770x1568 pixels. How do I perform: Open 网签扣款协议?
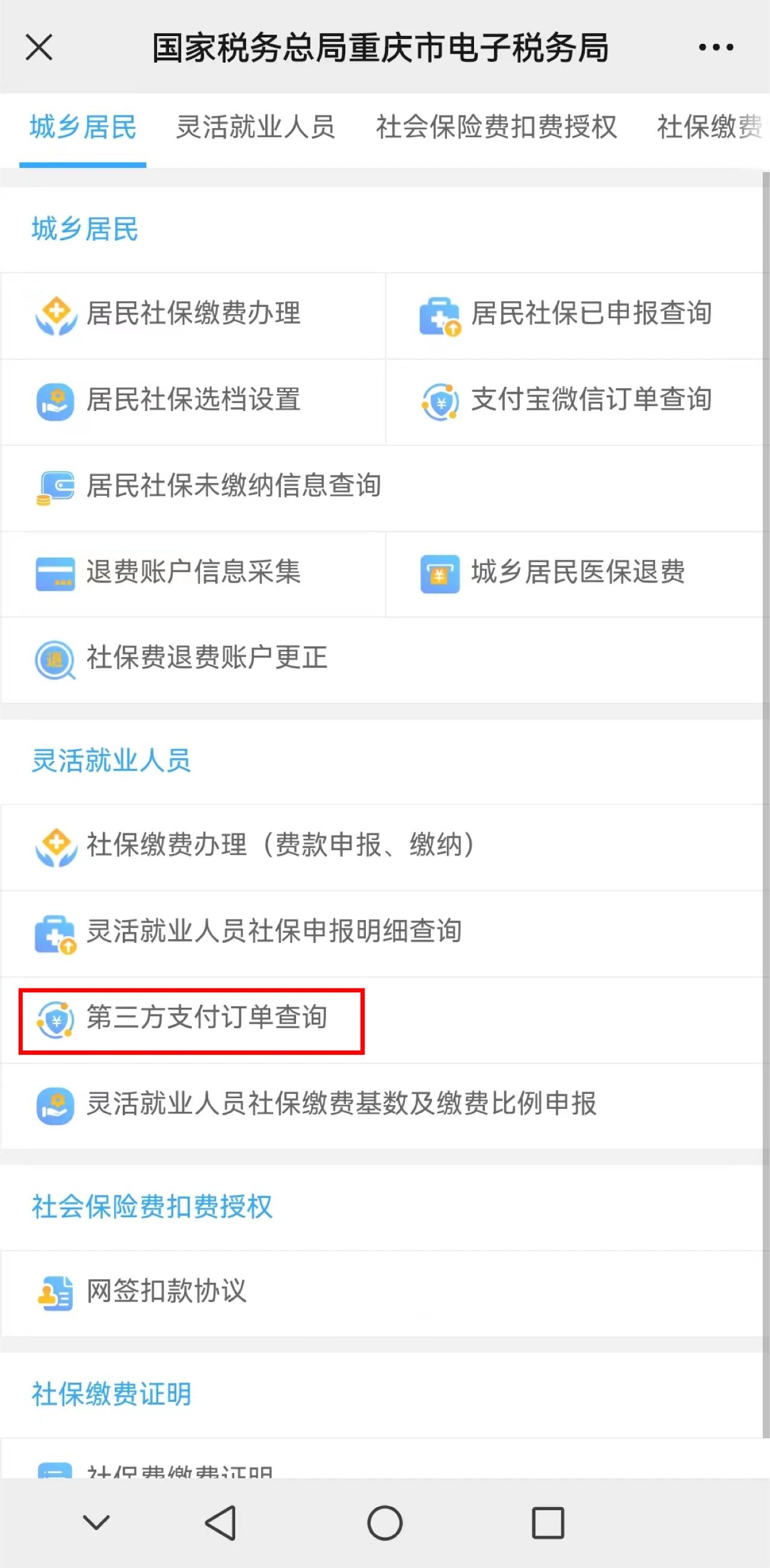pos(381,1293)
